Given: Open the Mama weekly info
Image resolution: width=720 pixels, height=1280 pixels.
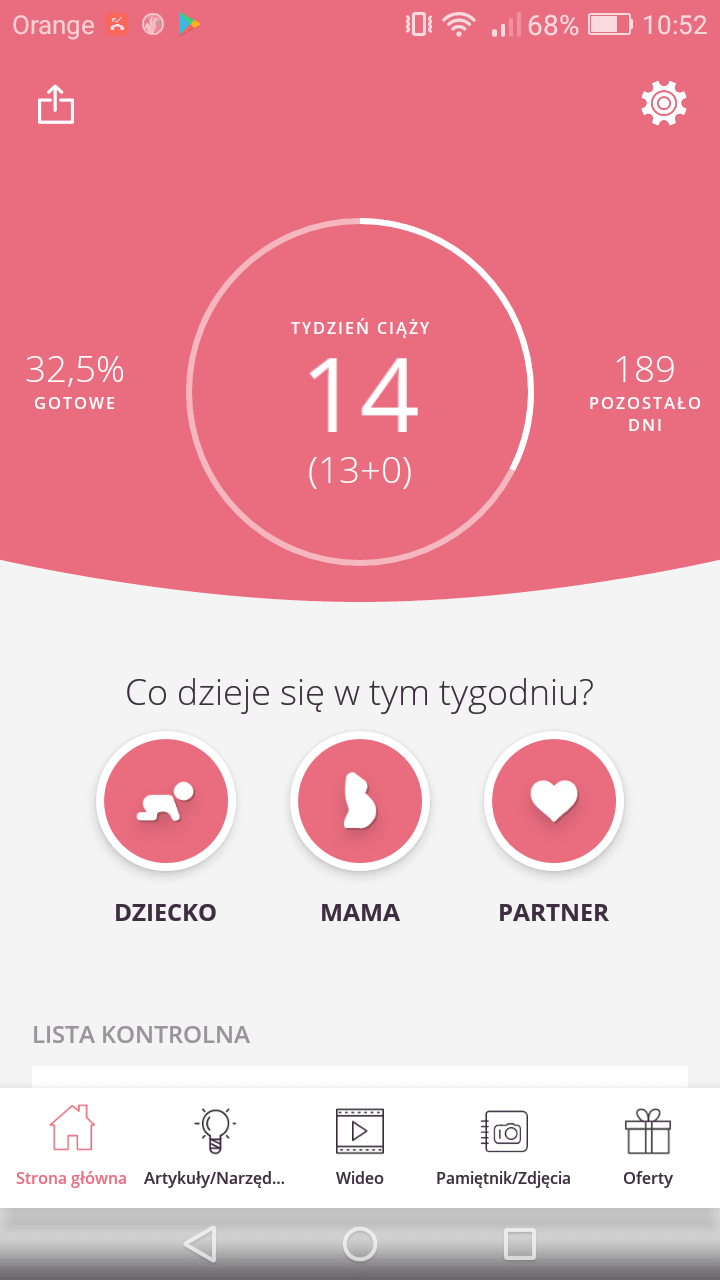Looking at the screenshot, I should tap(360, 801).
